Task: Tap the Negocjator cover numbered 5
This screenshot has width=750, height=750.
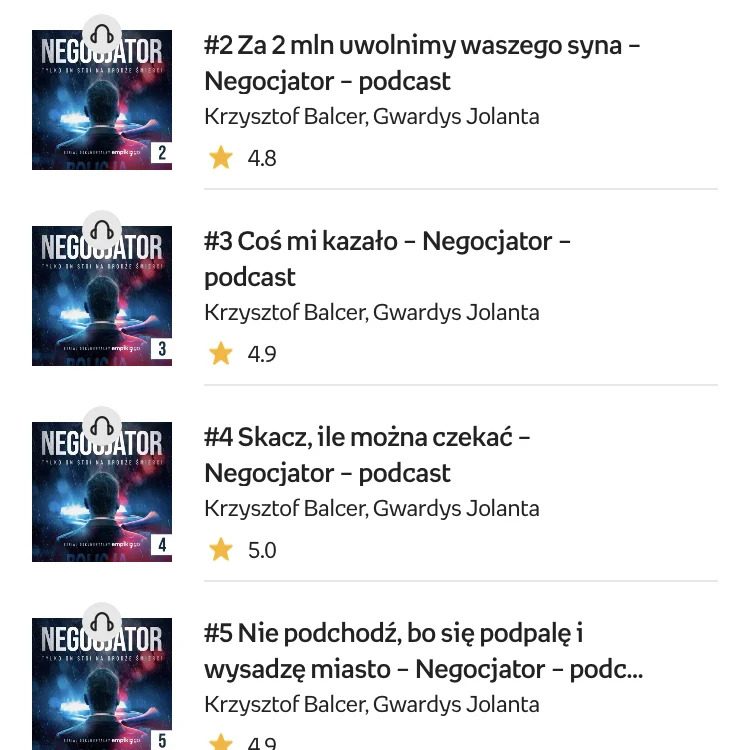Action: coord(102,684)
